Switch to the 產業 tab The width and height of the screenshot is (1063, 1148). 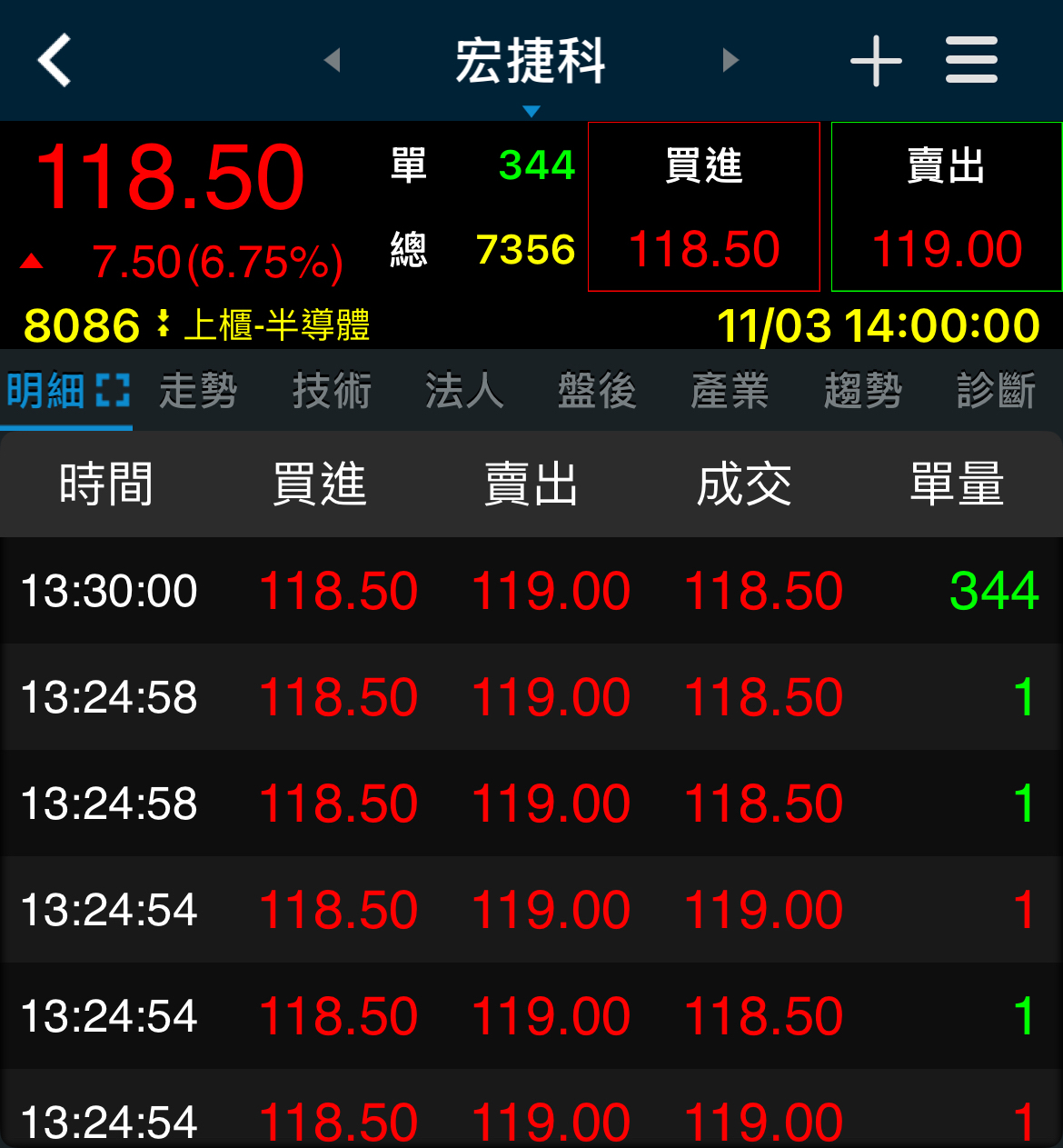tap(730, 391)
